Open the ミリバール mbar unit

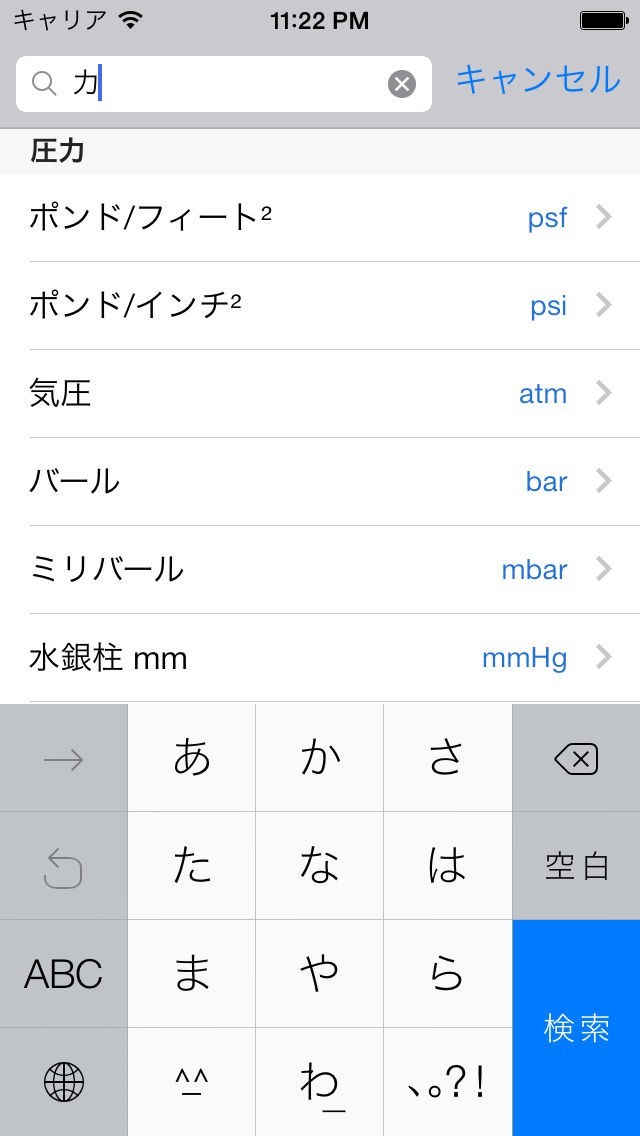[320, 570]
